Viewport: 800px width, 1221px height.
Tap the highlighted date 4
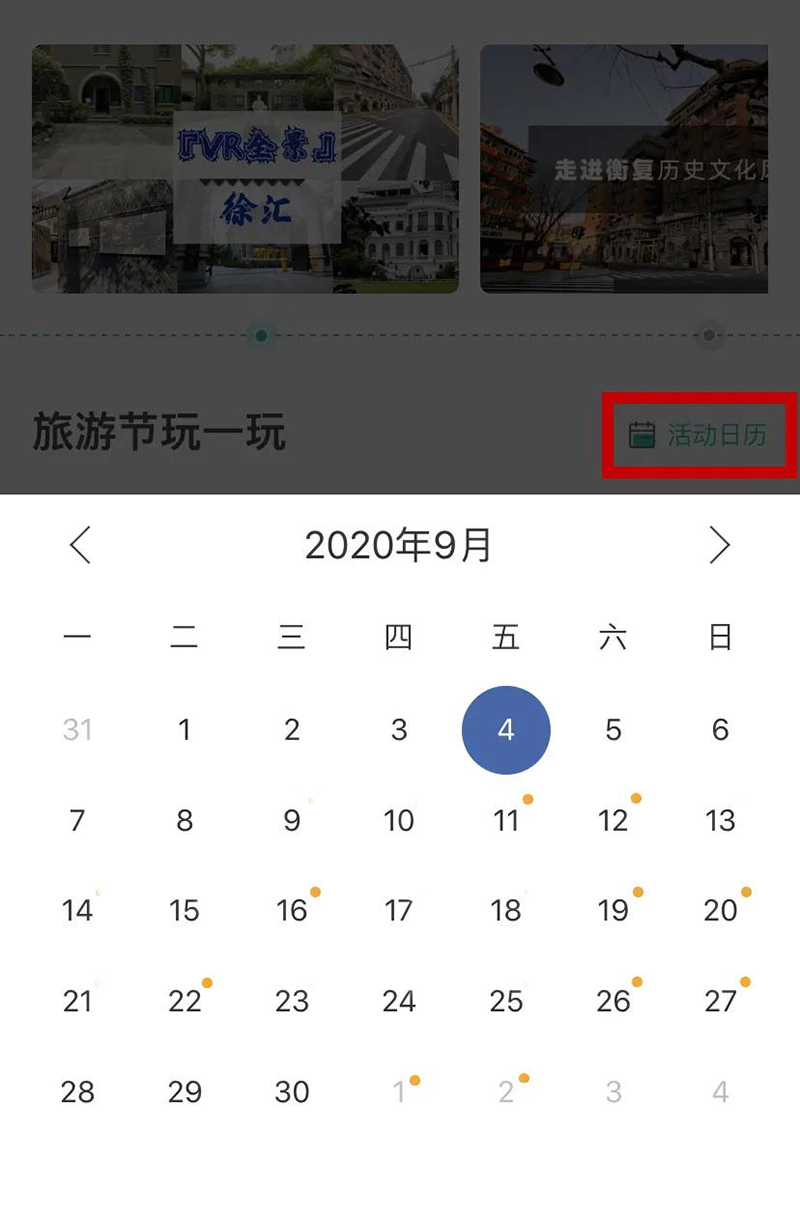506,730
